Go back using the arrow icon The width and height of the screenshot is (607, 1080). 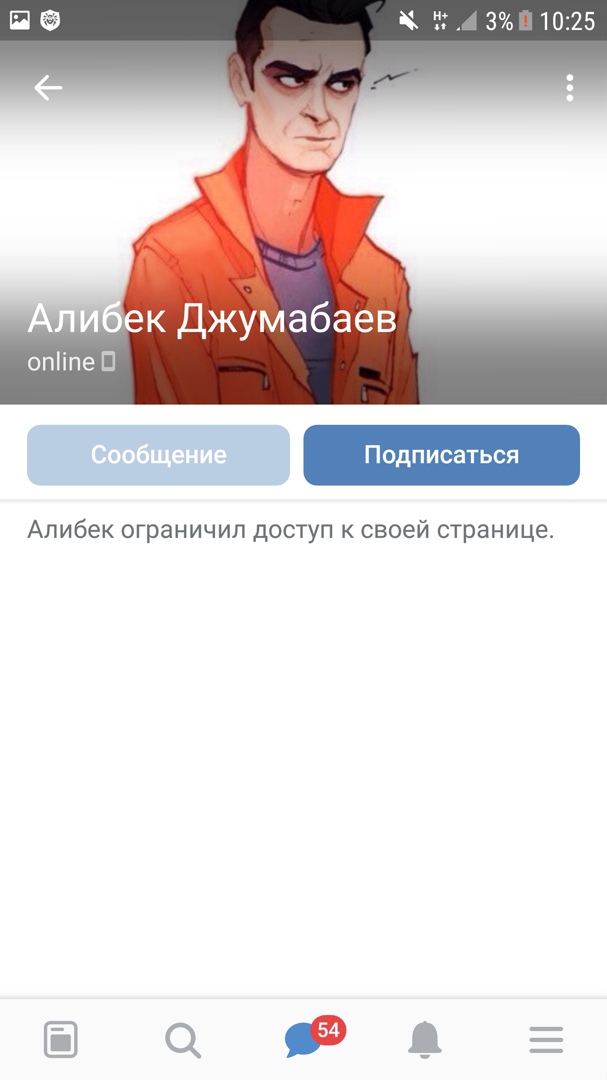coord(48,88)
